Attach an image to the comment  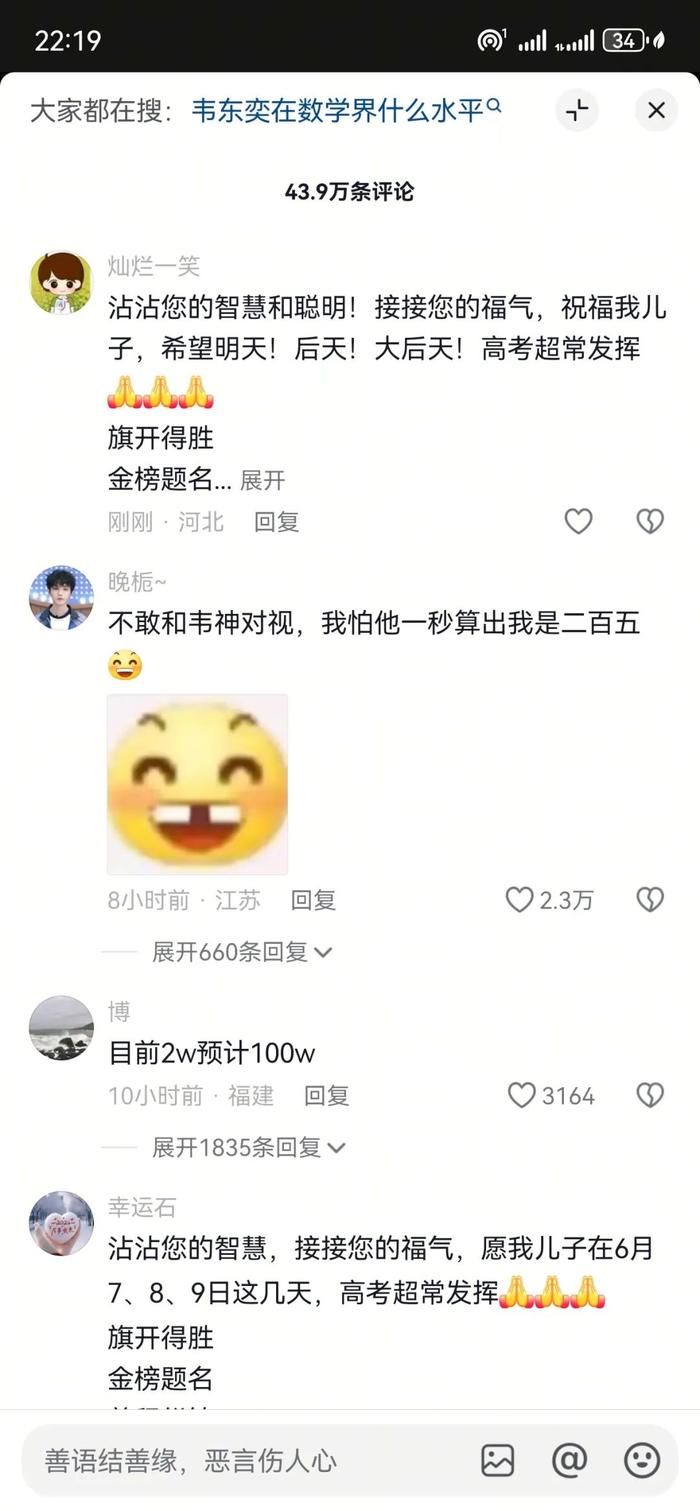(x=497, y=1461)
